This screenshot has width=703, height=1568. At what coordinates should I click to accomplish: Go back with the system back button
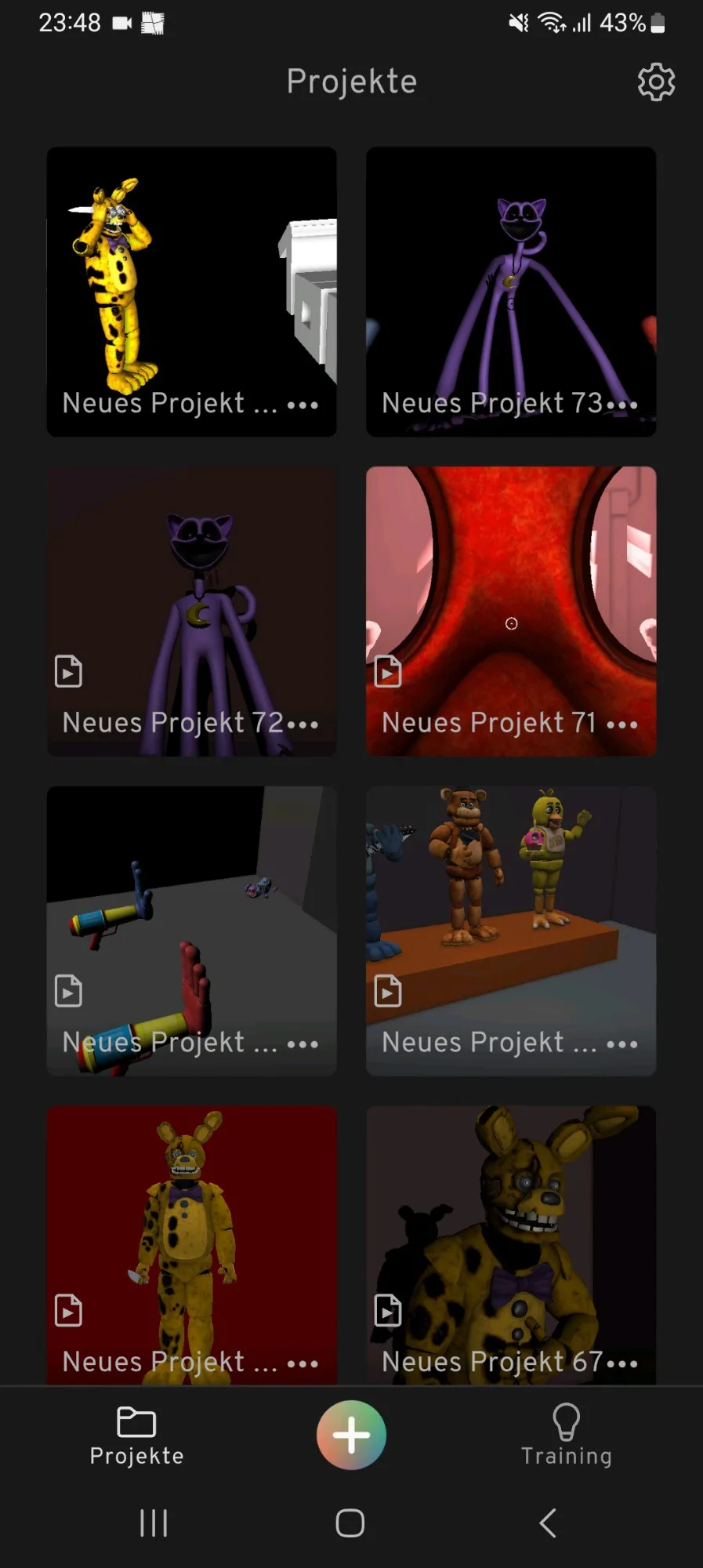548,1523
